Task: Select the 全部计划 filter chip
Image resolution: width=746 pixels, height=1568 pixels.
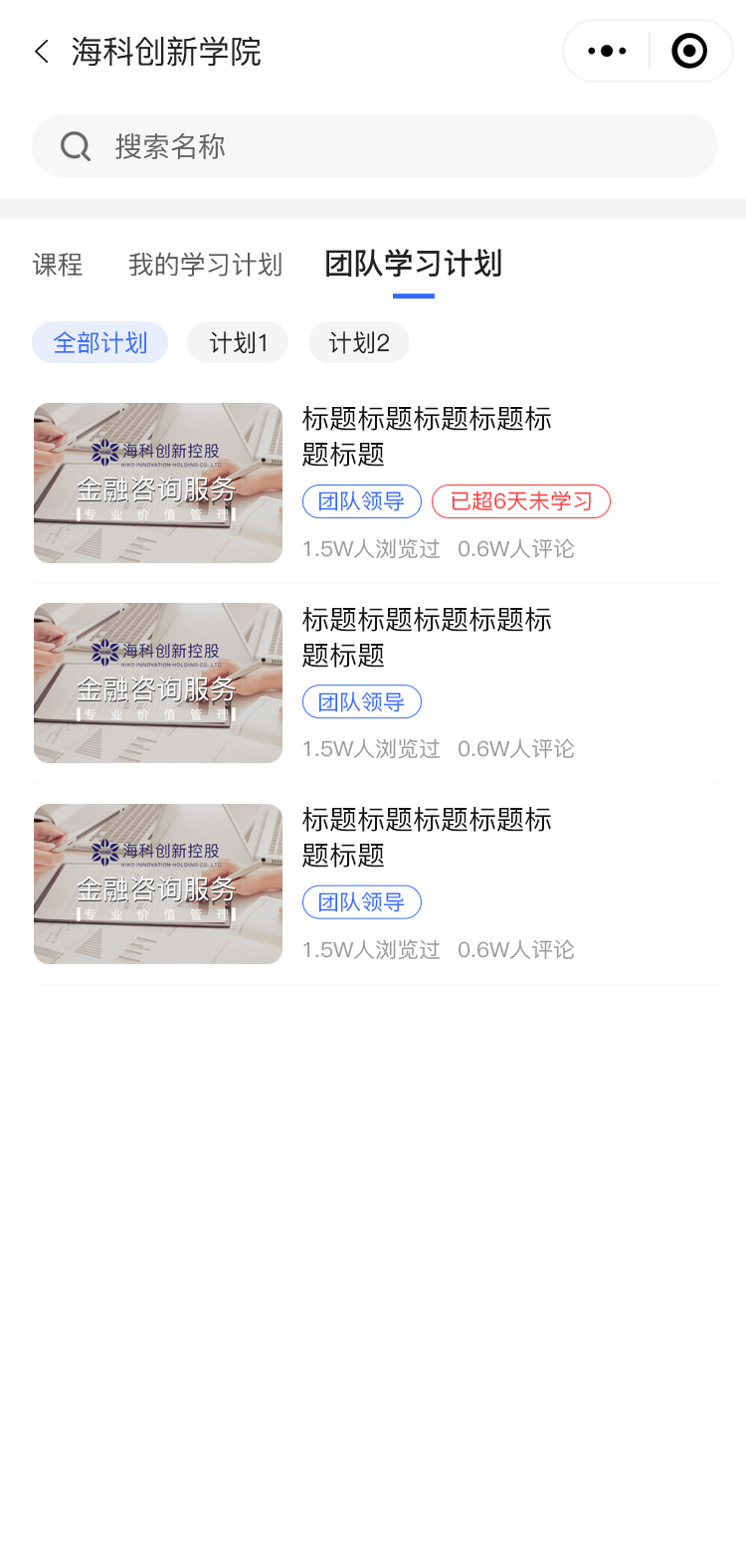Action: (99, 343)
